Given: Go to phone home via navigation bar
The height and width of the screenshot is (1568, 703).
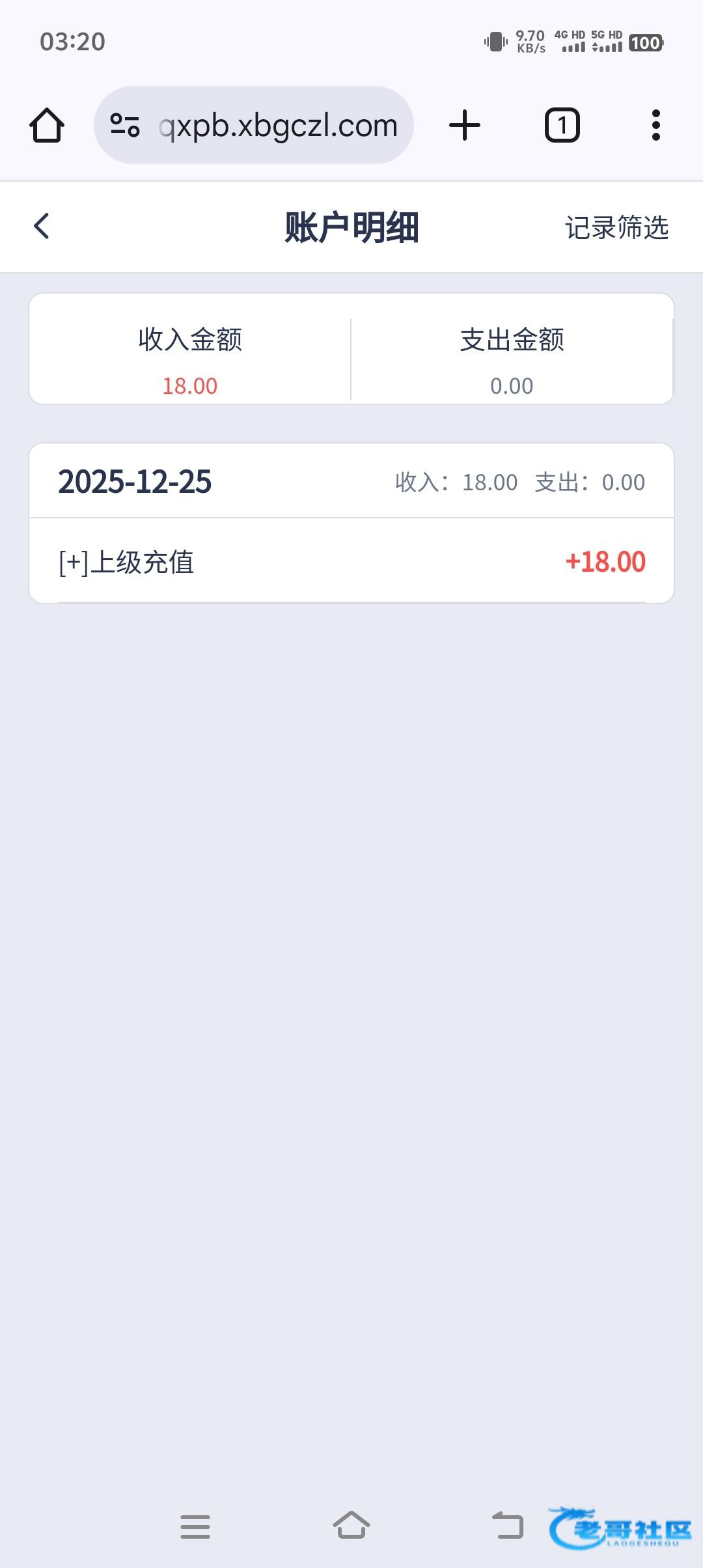Looking at the screenshot, I should tap(351, 1525).
